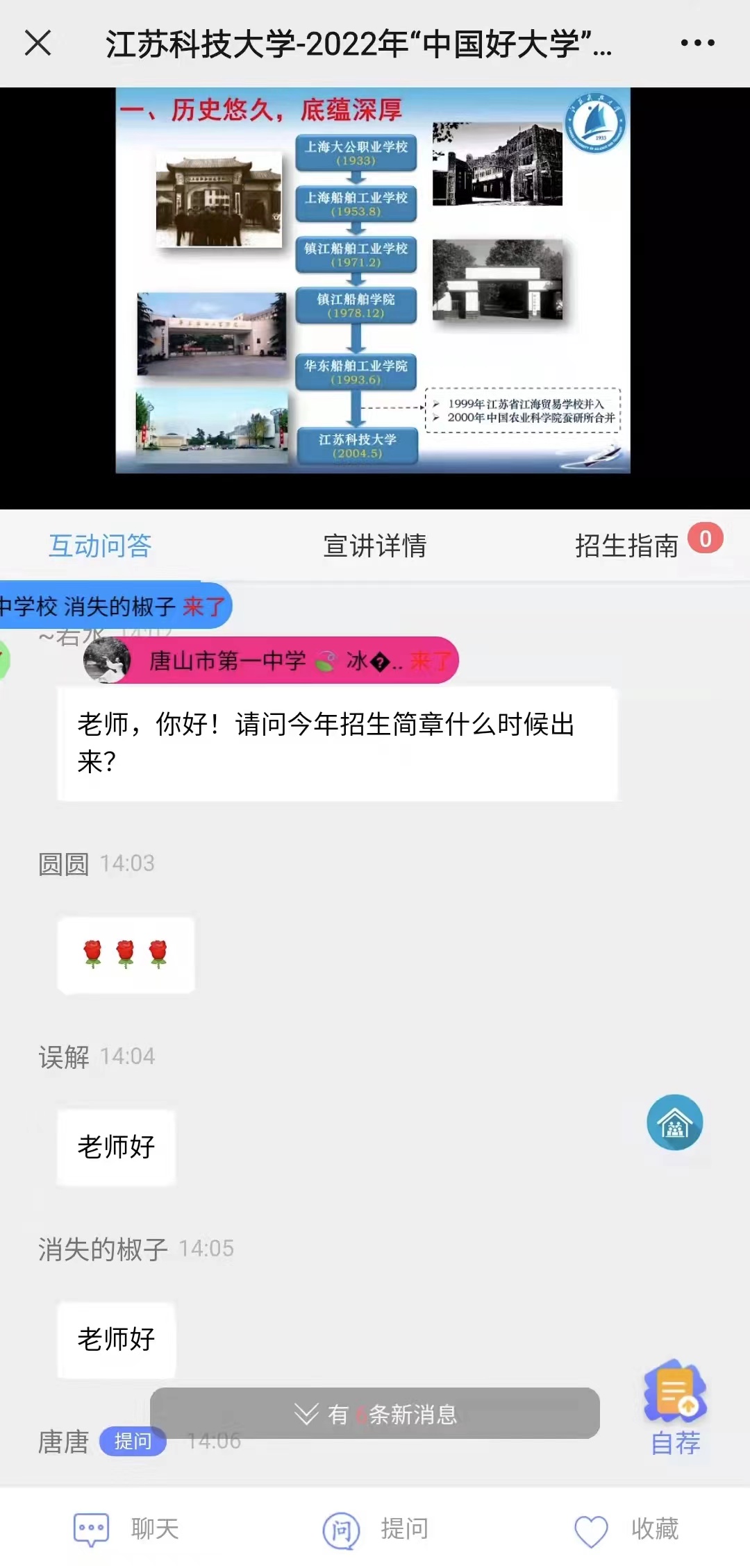This screenshot has height=1568, width=750.
Task: Jump to the new messages banner
Action: (375, 1413)
